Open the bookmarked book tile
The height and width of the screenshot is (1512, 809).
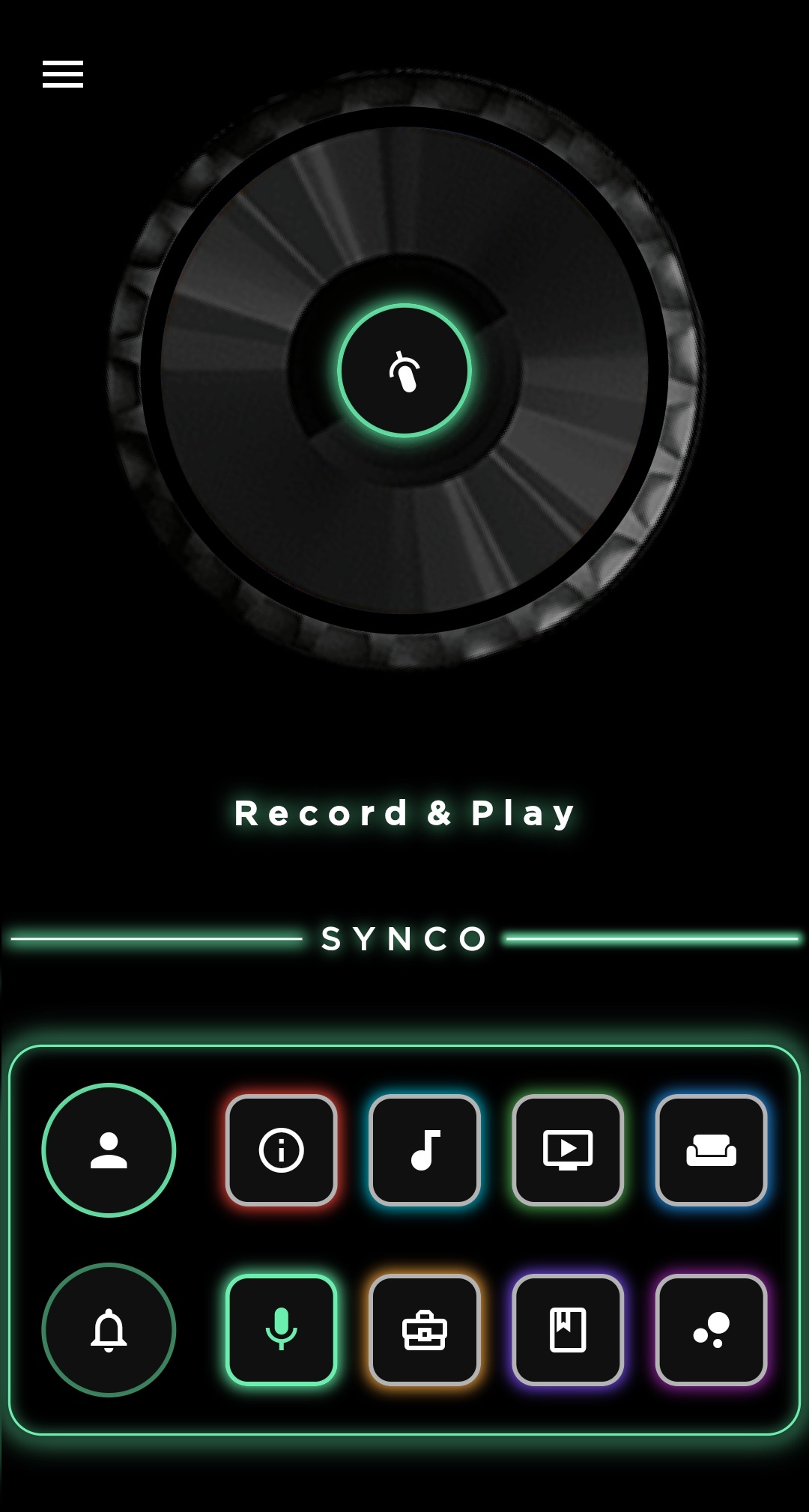coord(568,1330)
